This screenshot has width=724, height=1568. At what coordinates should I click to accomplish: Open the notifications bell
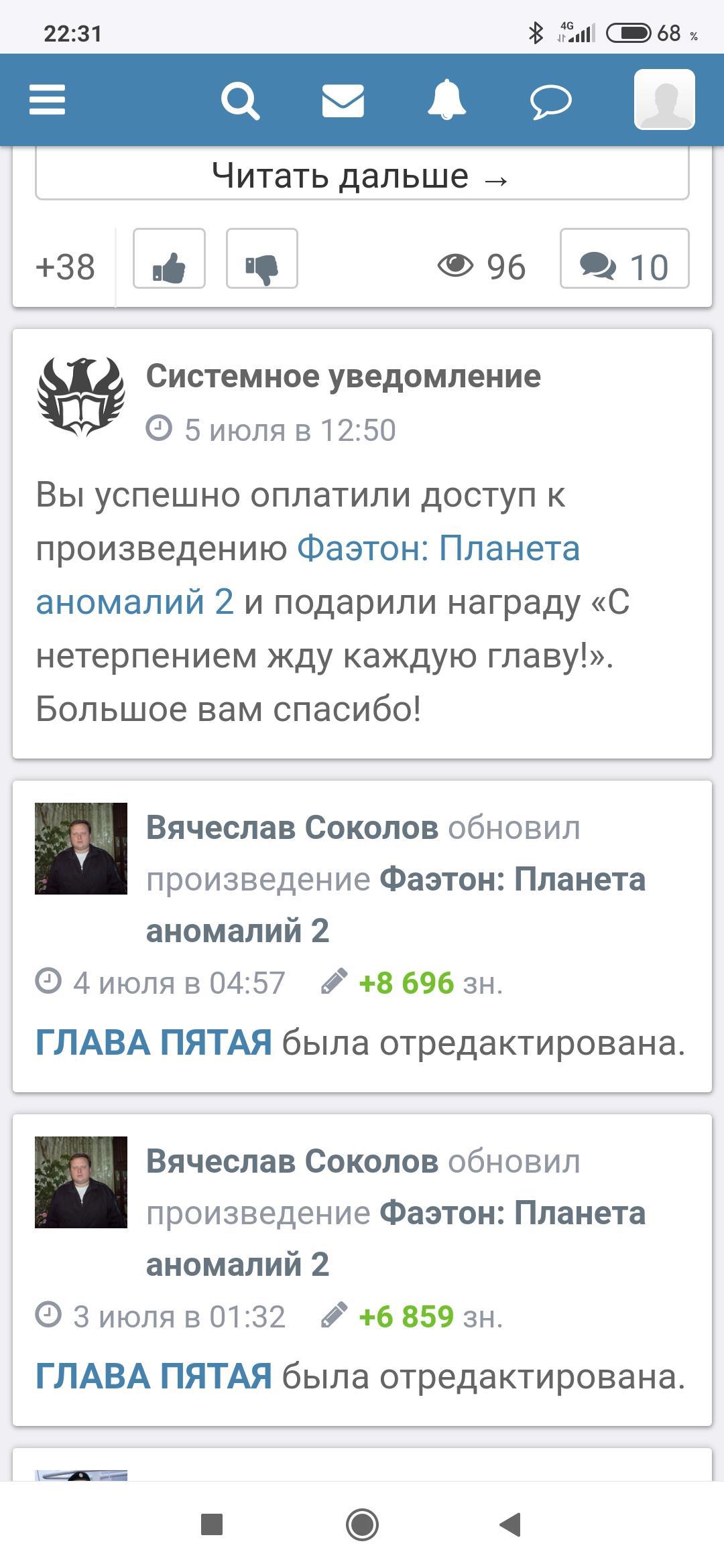[446, 101]
